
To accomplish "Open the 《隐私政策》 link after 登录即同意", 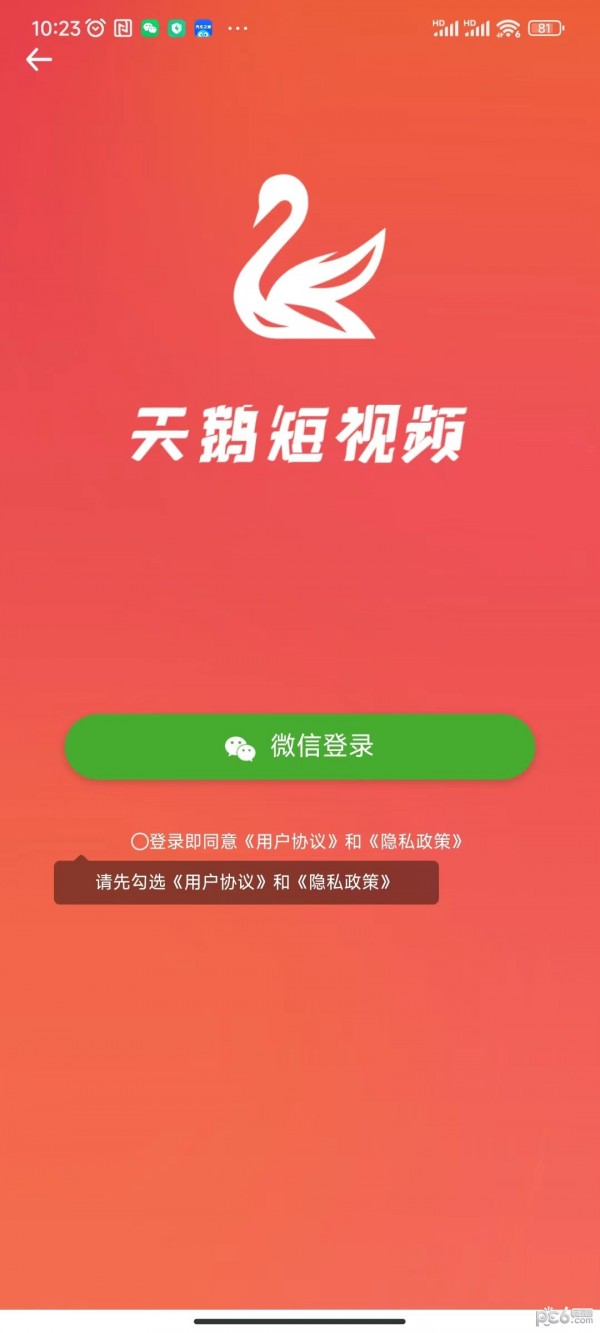I will pyautogui.click(x=416, y=841).
